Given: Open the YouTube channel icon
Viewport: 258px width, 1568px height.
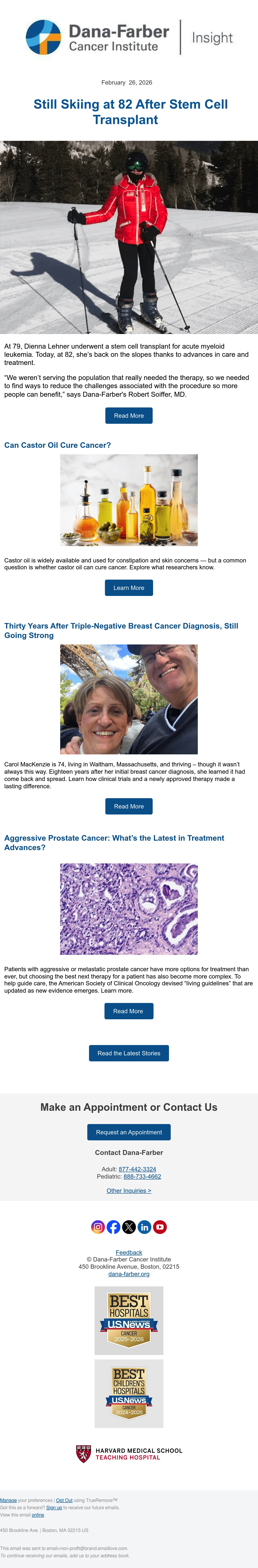Looking at the screenshot, I should tap(160, 1227).
